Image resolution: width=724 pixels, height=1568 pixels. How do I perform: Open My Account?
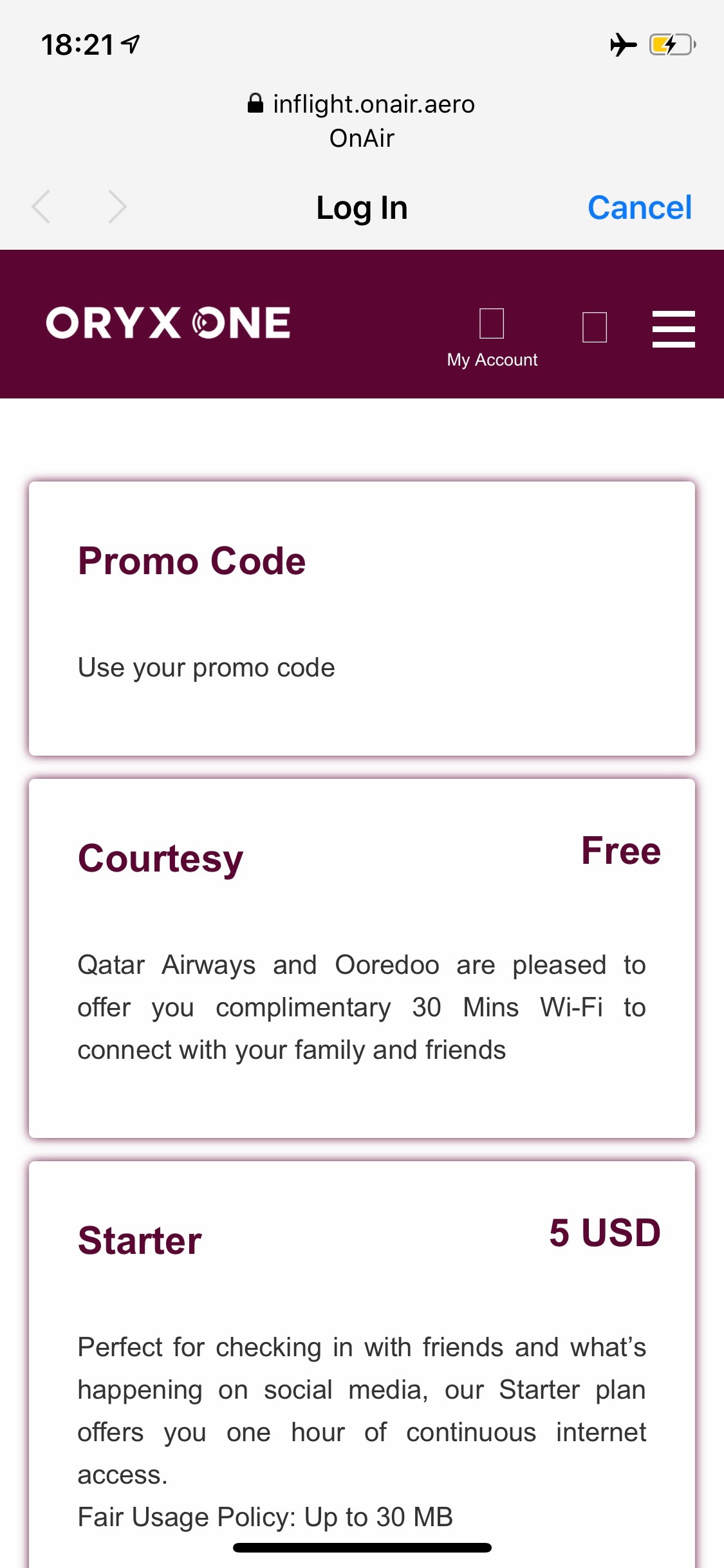pyautogui.click(x=492, y=337)
